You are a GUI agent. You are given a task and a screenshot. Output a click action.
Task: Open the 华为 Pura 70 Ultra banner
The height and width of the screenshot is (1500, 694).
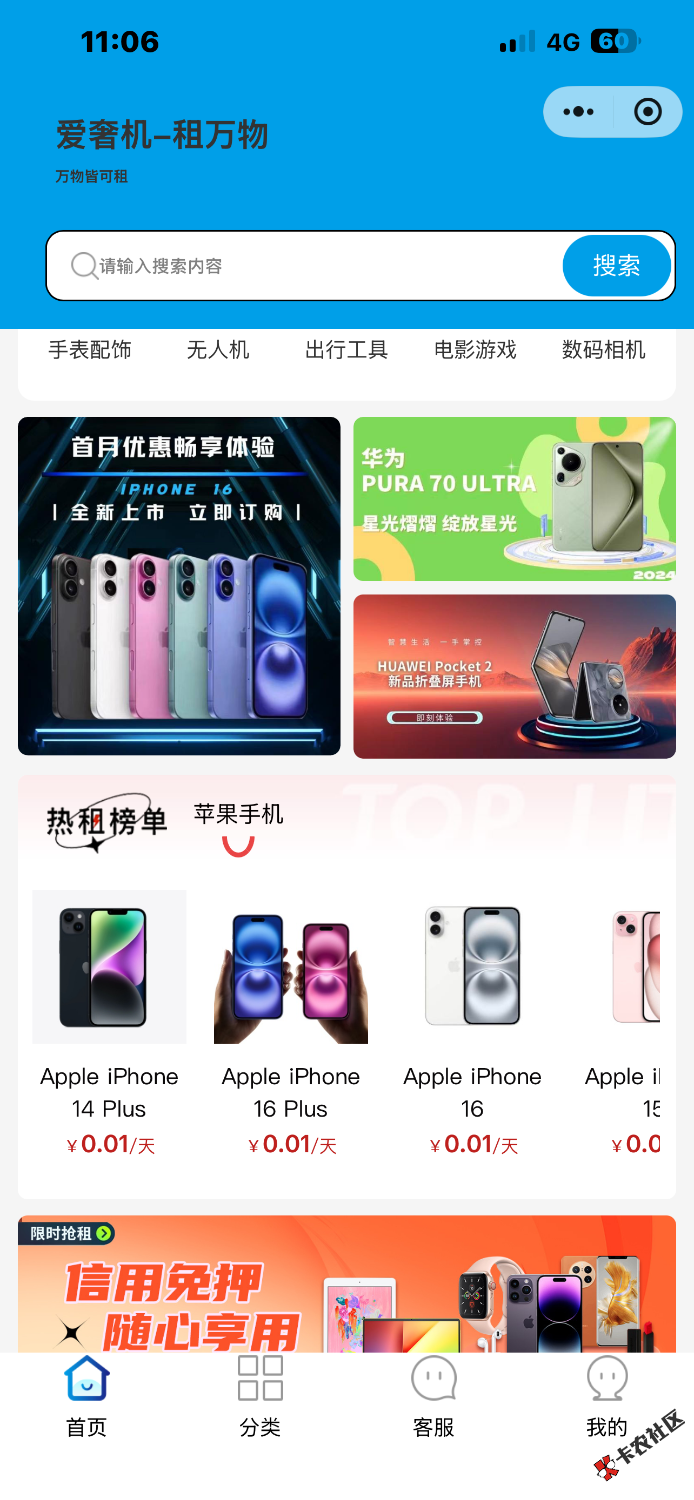[x=514, y=499]
